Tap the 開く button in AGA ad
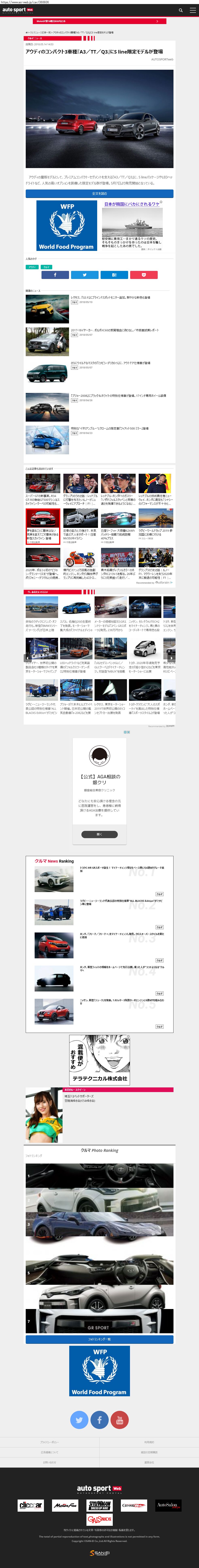The height and width of the screenshot is (1568, 199). click(x=100, y=835)
